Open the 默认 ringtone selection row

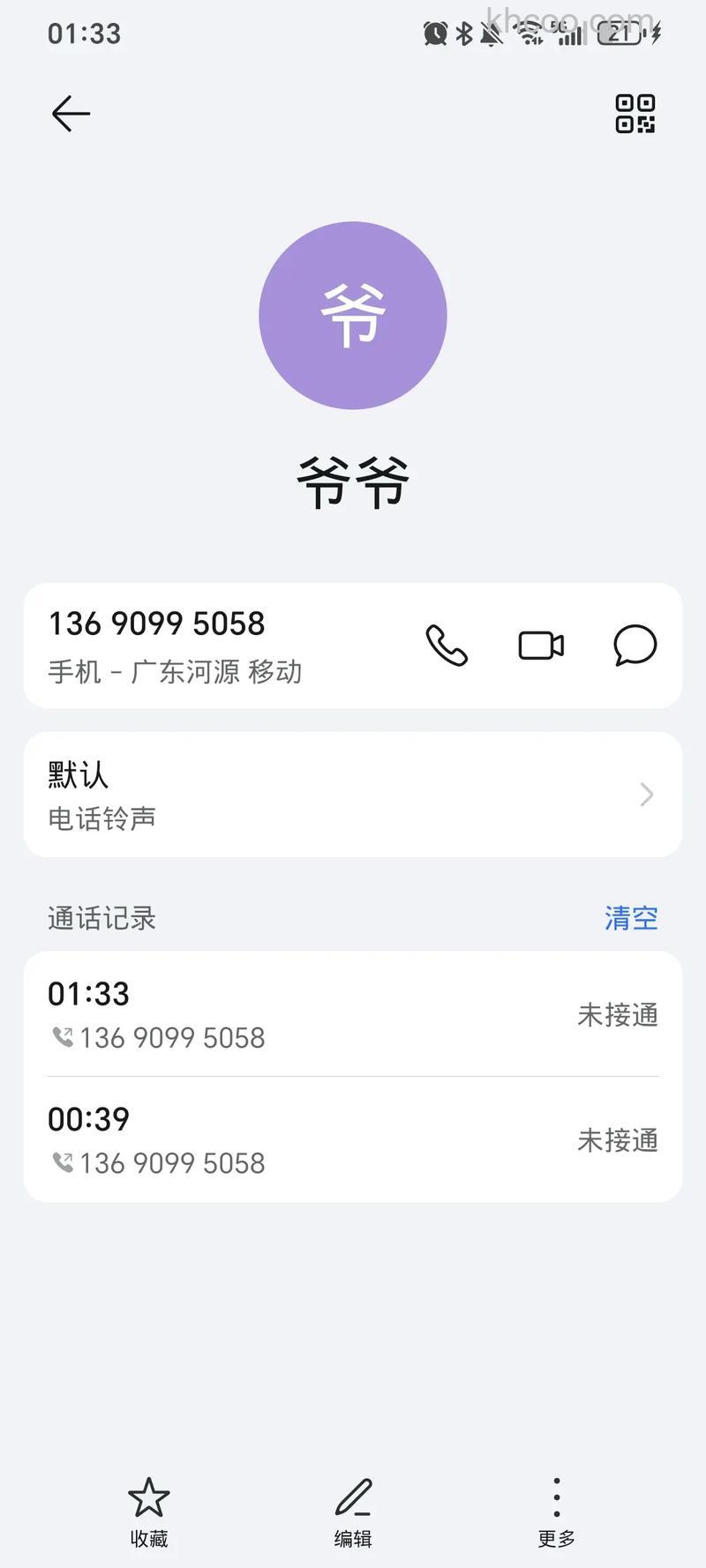265,795
